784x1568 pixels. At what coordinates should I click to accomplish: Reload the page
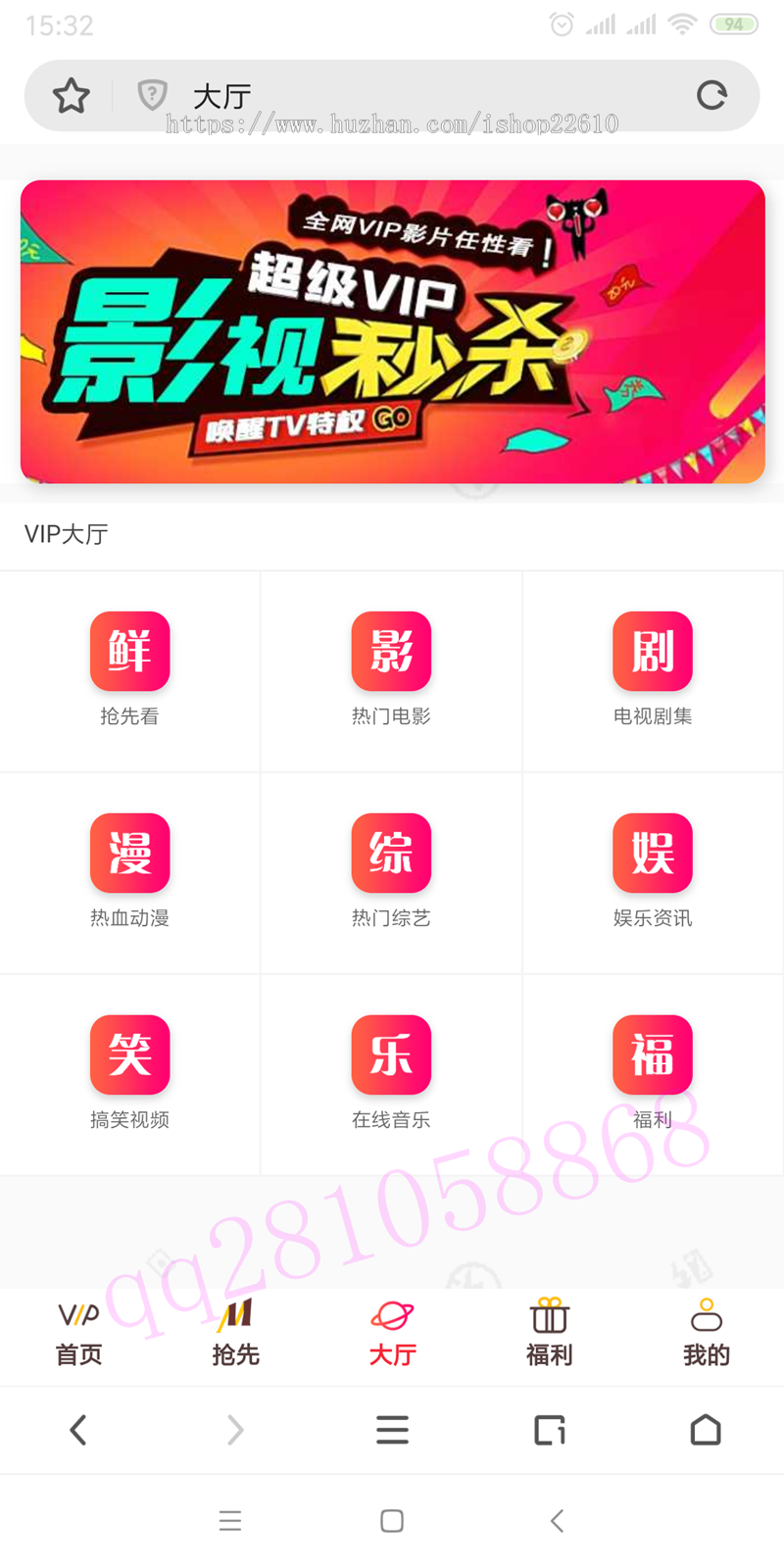point(711,95)
